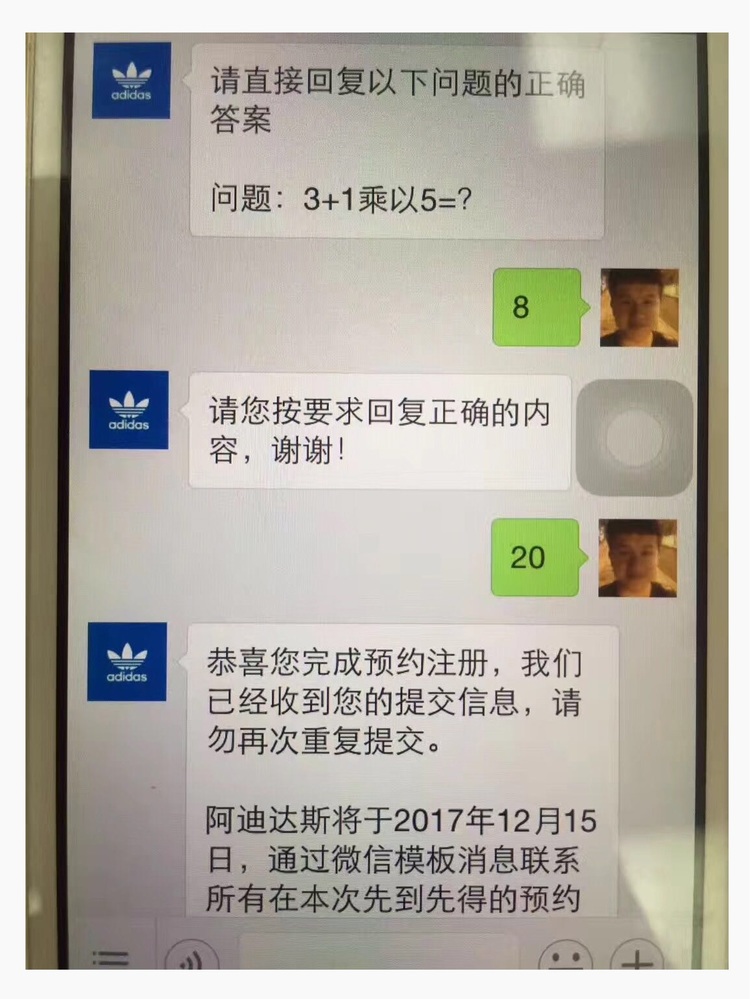
Task: Open the menu toggle beside the voice icon
Action: (110, 960)
